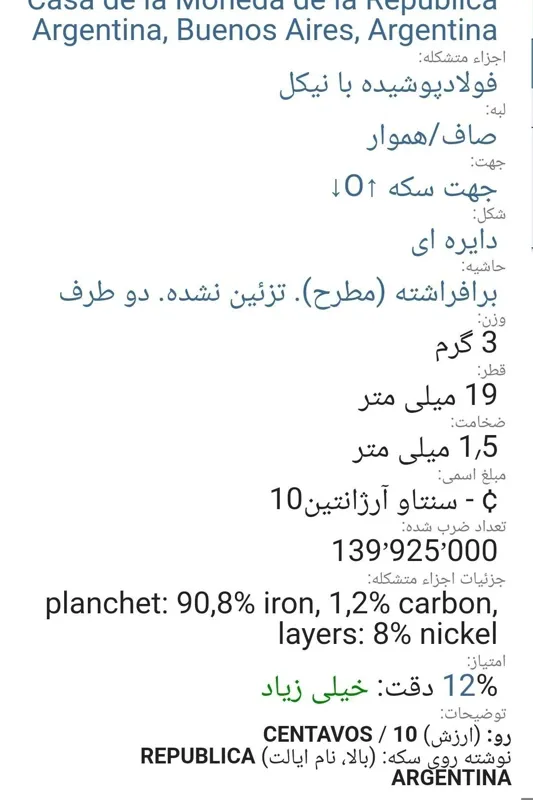Image resolution: width=533 pixels, height=800 pixels.
Task: Open the فولادپوشیده با نیکل composition link
Action: point(388,84)
